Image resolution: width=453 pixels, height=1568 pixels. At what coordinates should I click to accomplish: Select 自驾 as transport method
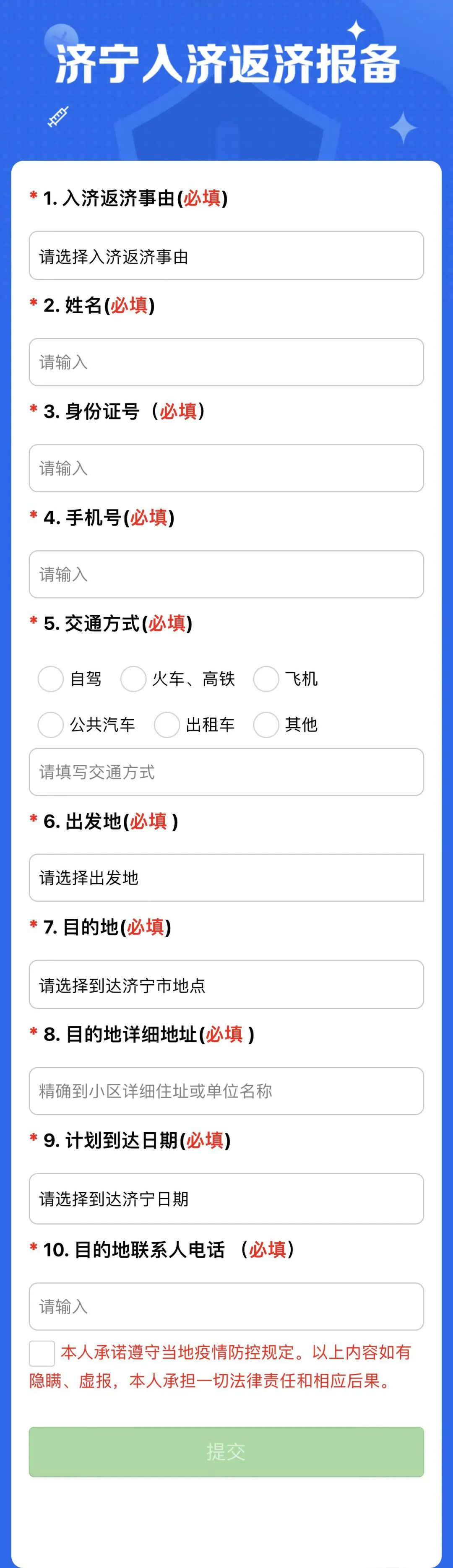[x=51, y=679]
